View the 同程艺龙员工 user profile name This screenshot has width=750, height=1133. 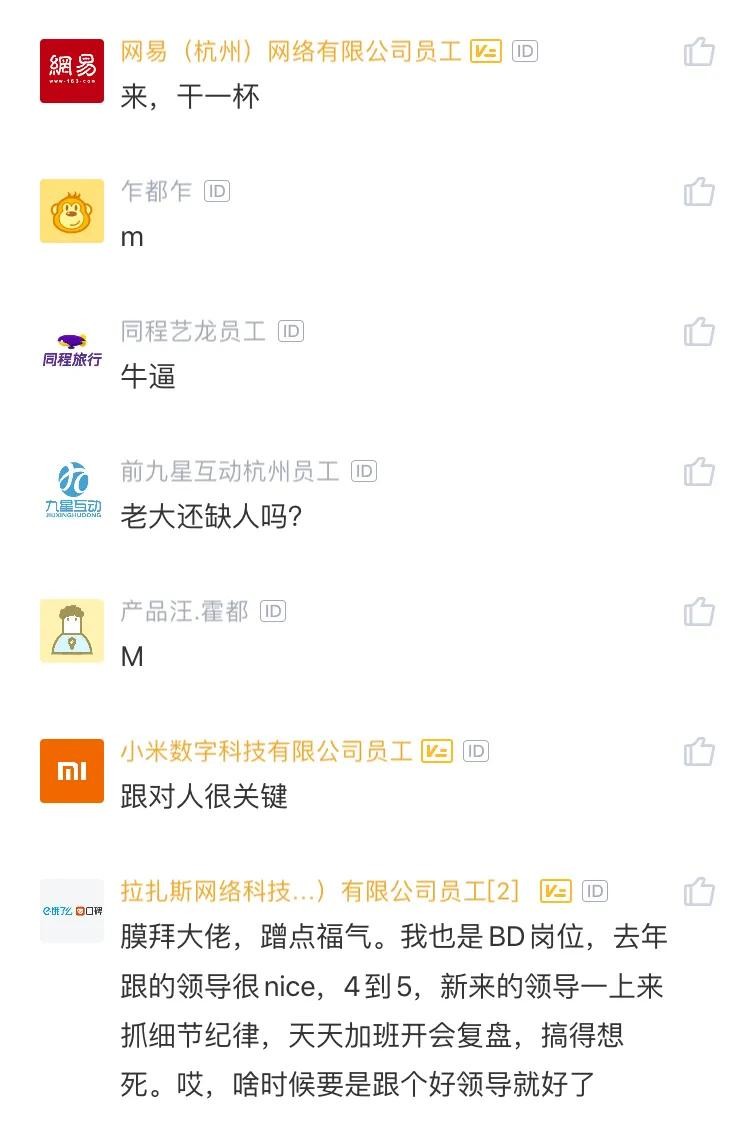tap(193, 331)
